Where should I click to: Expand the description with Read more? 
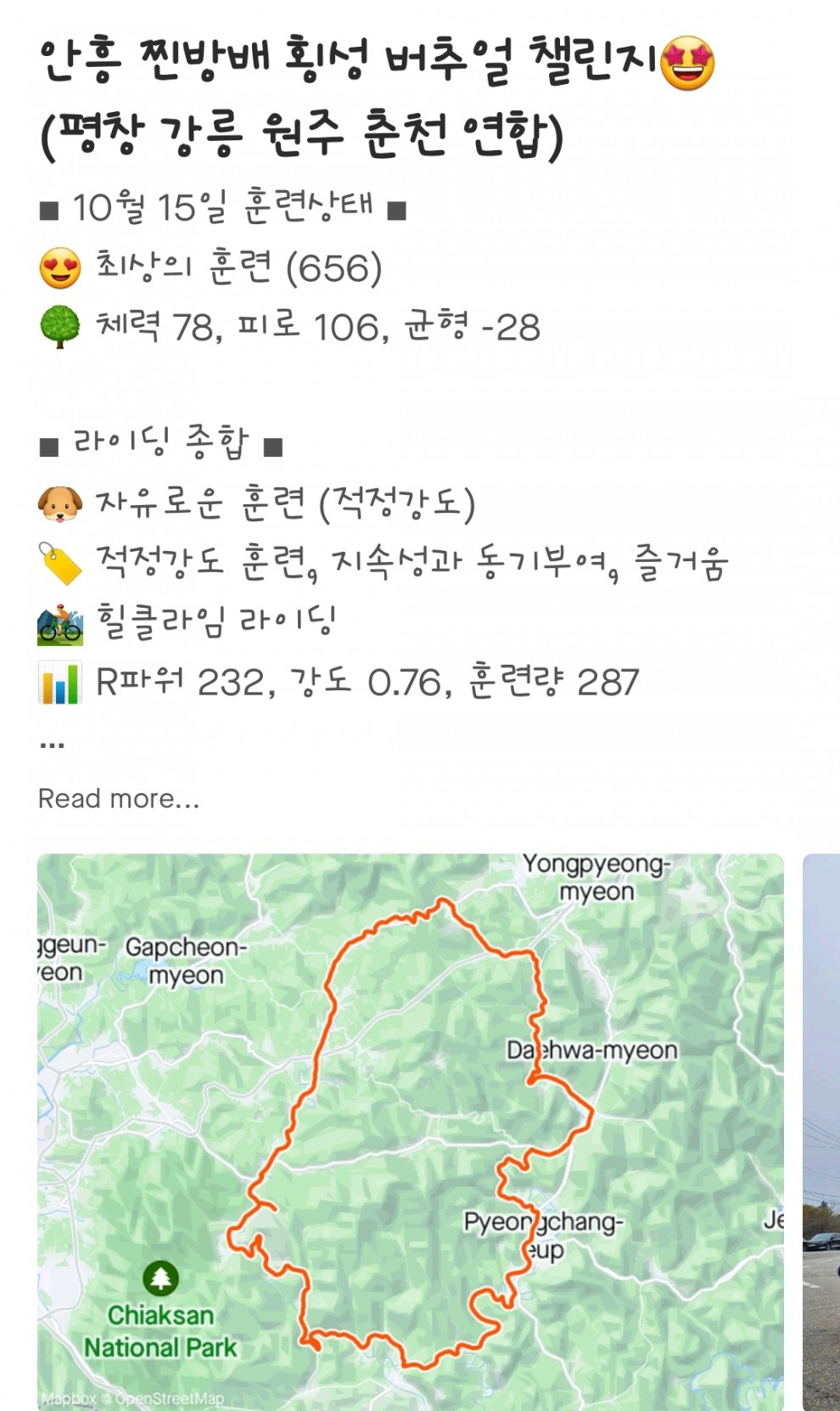click(119, 798)
